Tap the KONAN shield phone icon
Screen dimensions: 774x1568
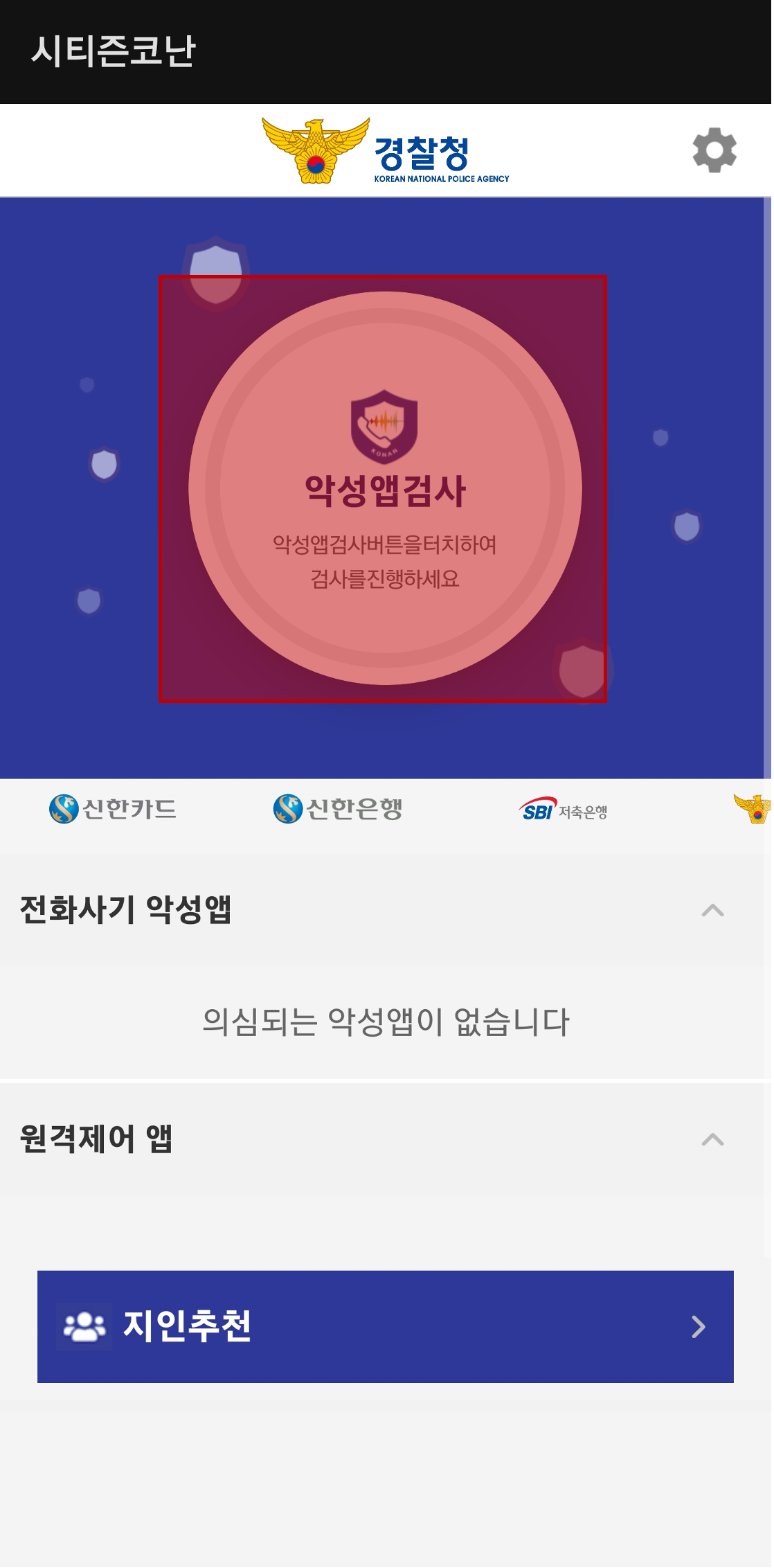tap(384, 426)
